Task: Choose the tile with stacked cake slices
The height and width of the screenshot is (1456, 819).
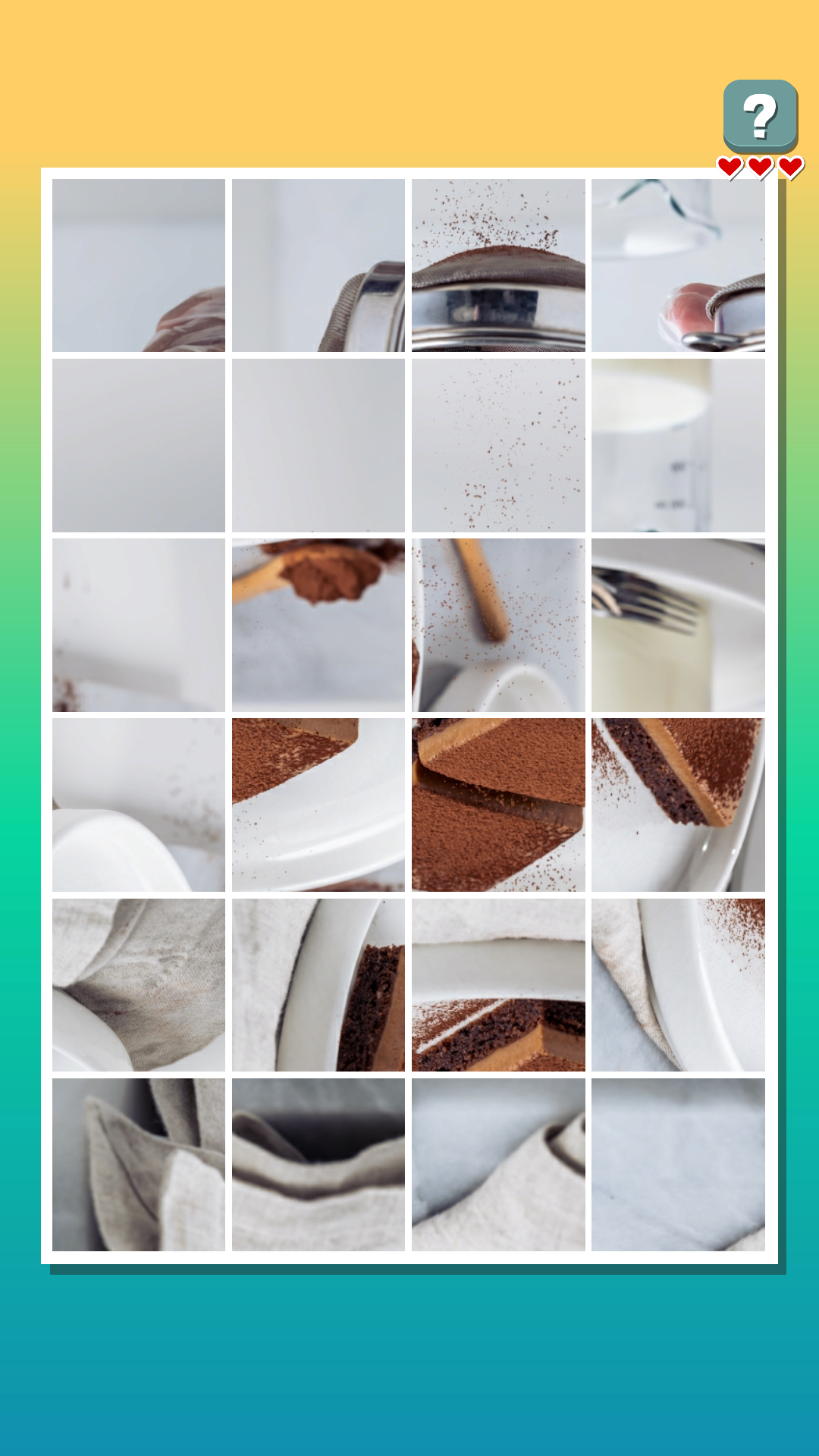Action: (498, 805)
